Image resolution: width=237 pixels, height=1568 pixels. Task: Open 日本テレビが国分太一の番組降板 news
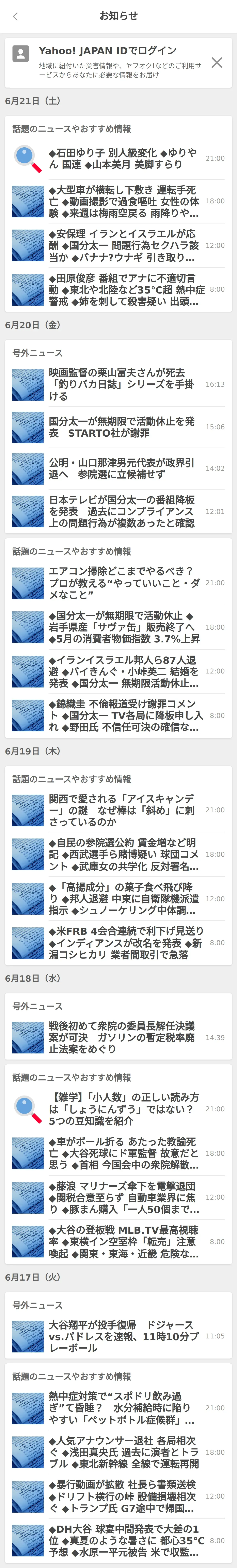pos(118,511)
